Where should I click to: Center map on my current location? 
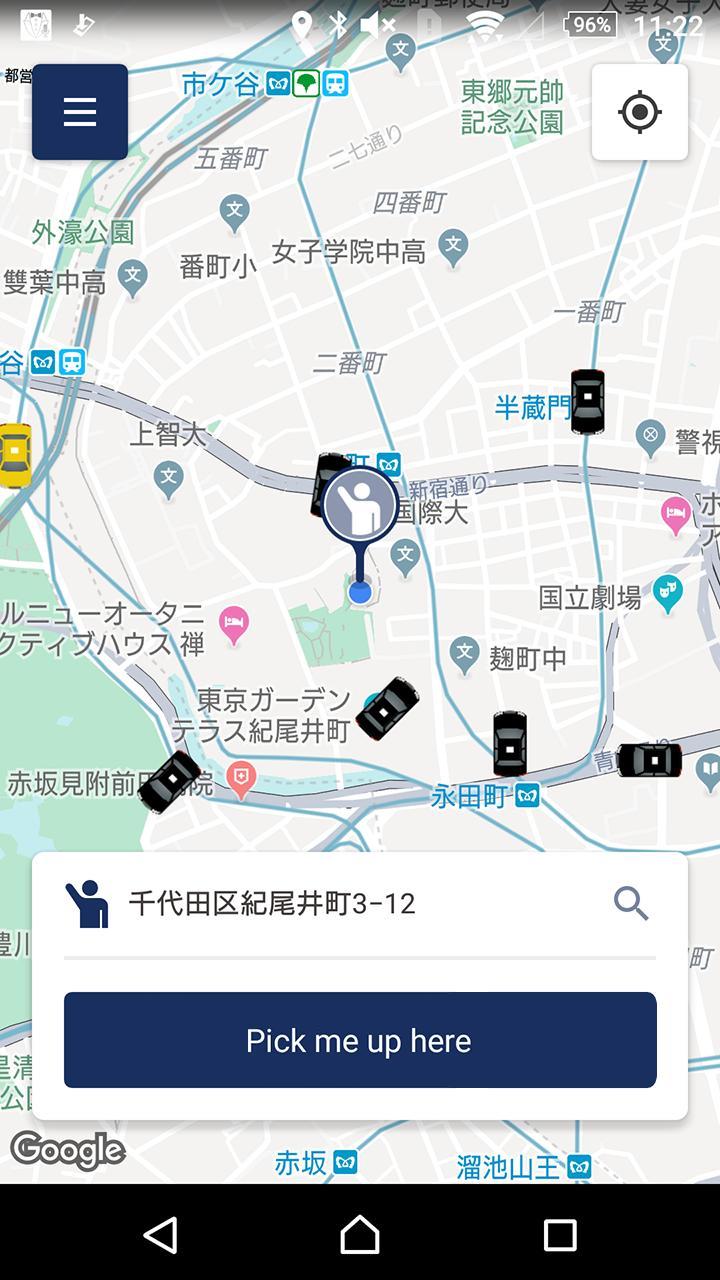(640, 112)
